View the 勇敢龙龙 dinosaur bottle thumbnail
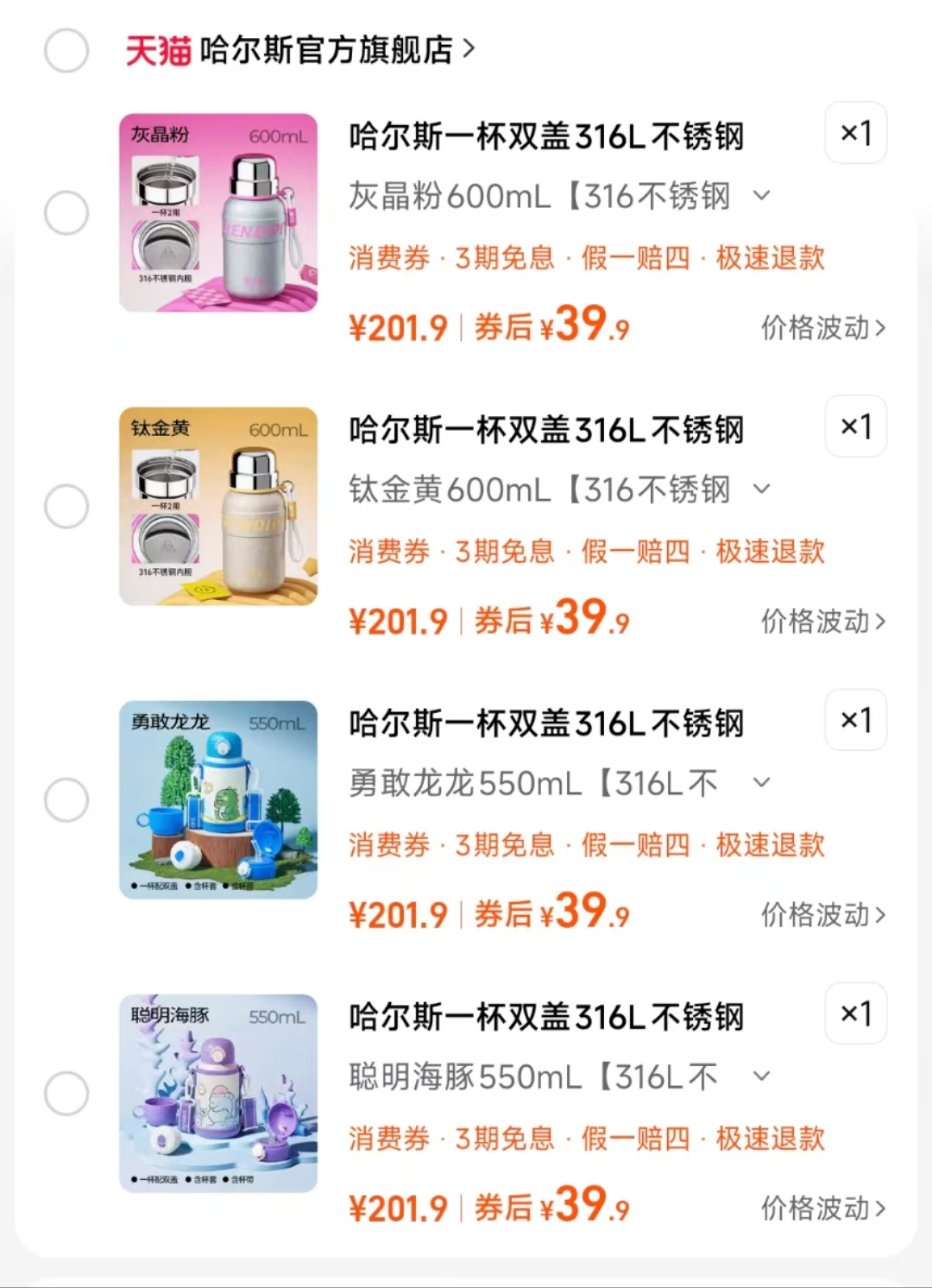932x1288 pixels. coord(218,801)
